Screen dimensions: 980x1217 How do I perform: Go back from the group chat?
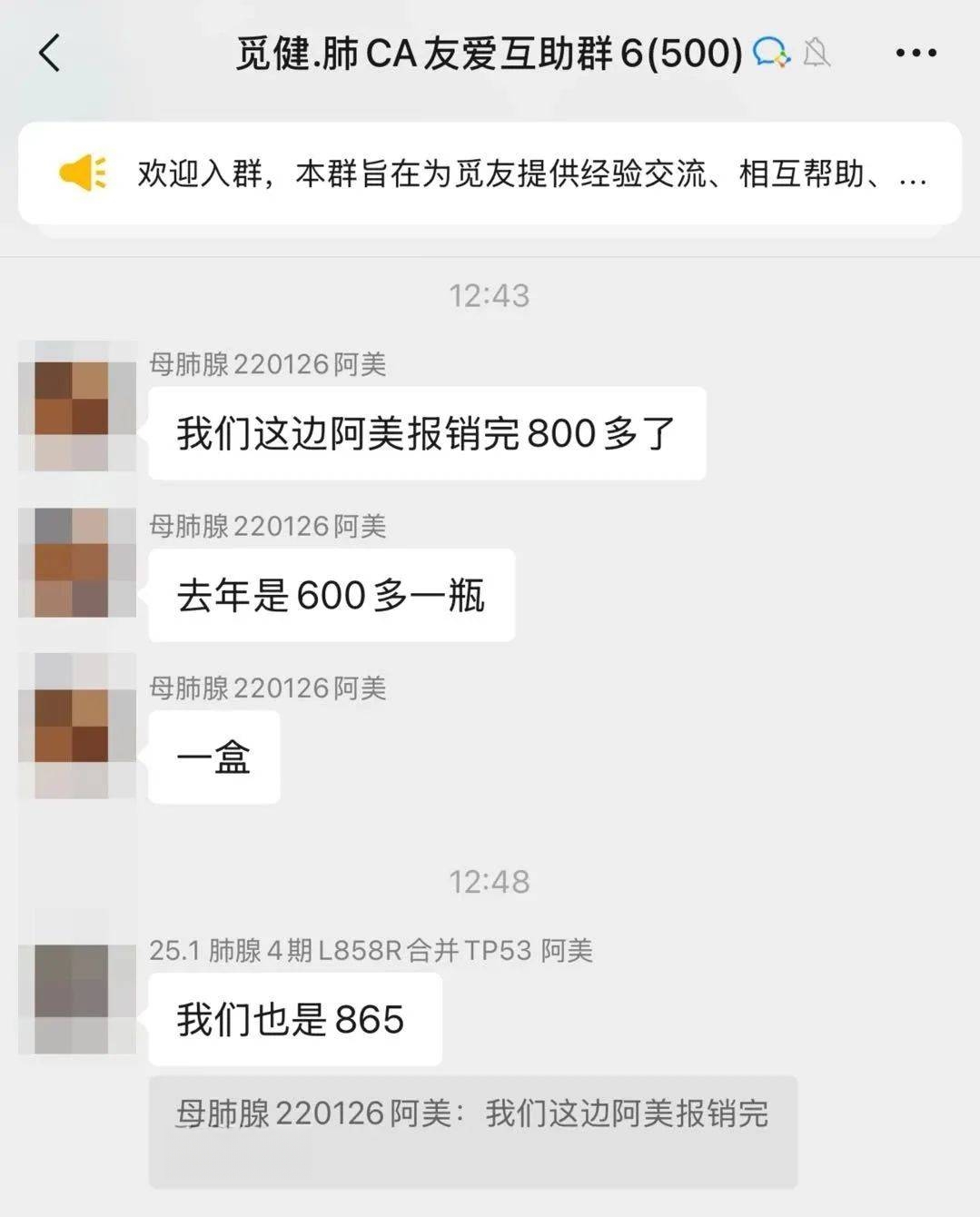50,54
